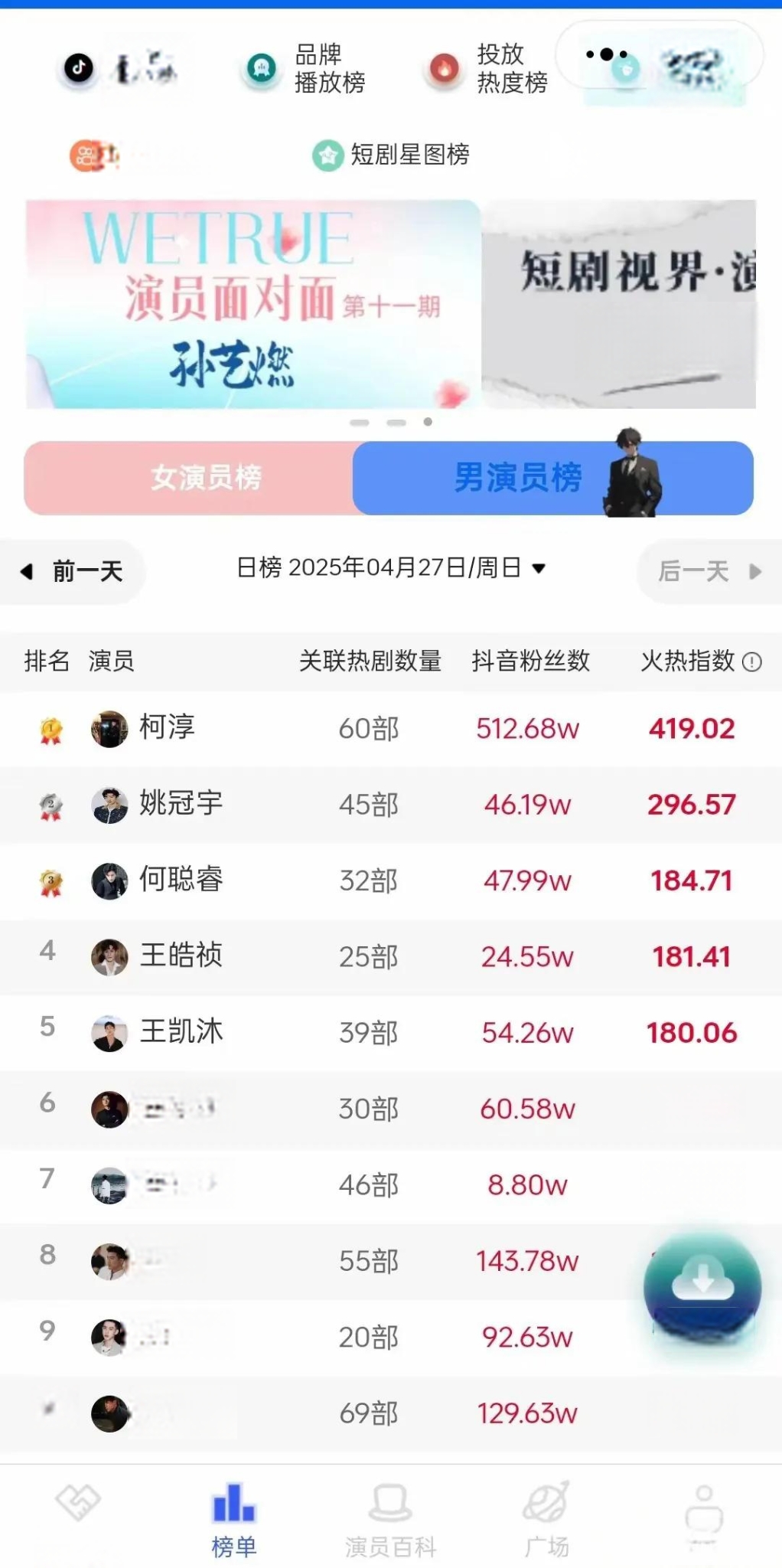Open actor 姚冠宇's row
782x1568 pixels.
[181, 804]
